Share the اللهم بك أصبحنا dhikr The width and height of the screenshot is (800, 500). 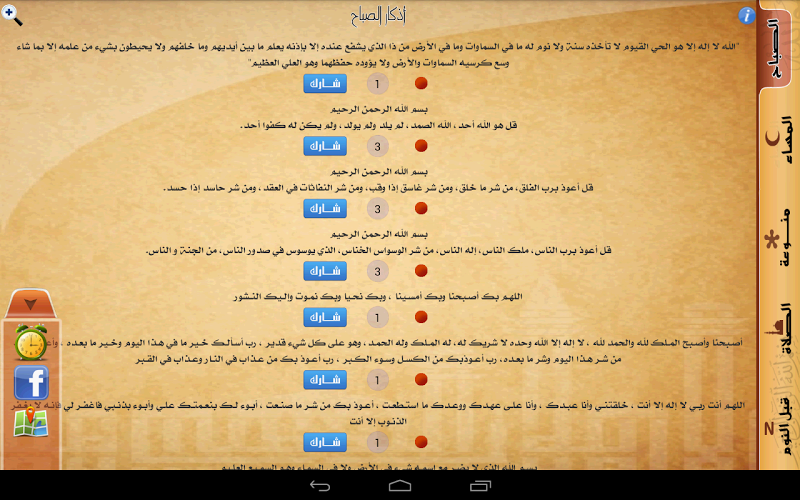[x=325, y=317]
